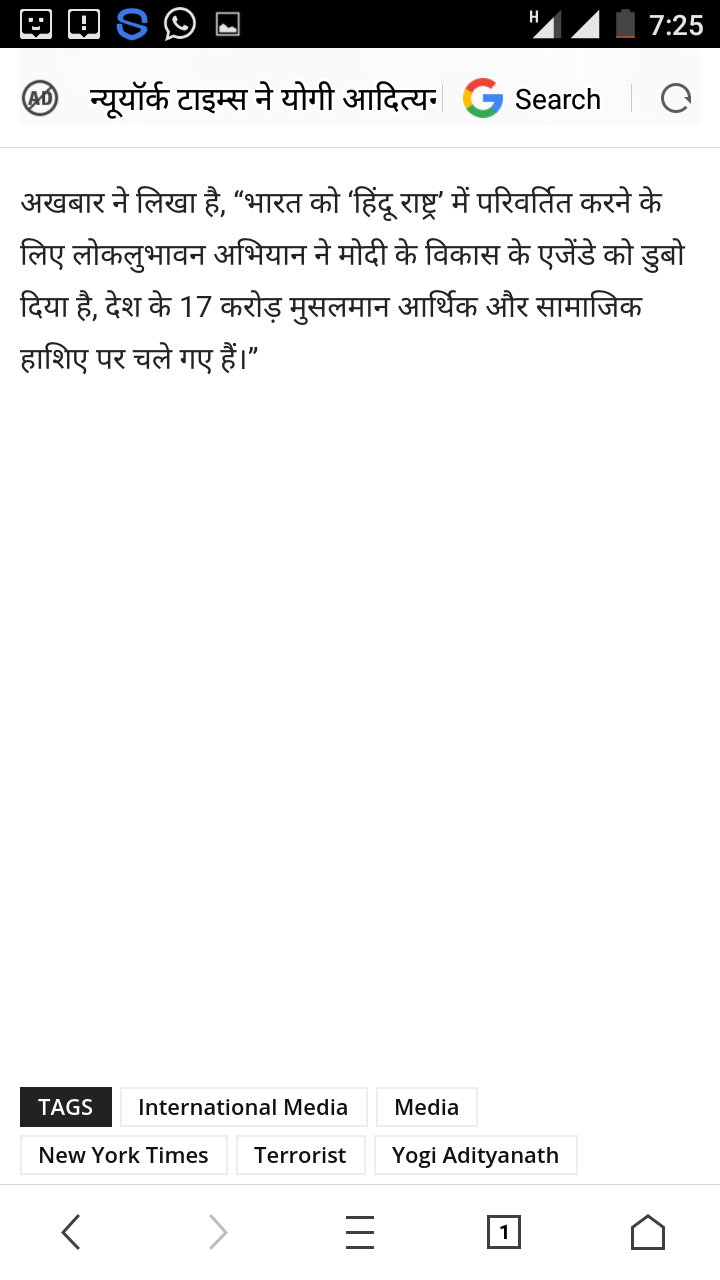The height and width of the screenshot is (1280, 720).
Task: Go back to previous page
Action: [71, 1232]
